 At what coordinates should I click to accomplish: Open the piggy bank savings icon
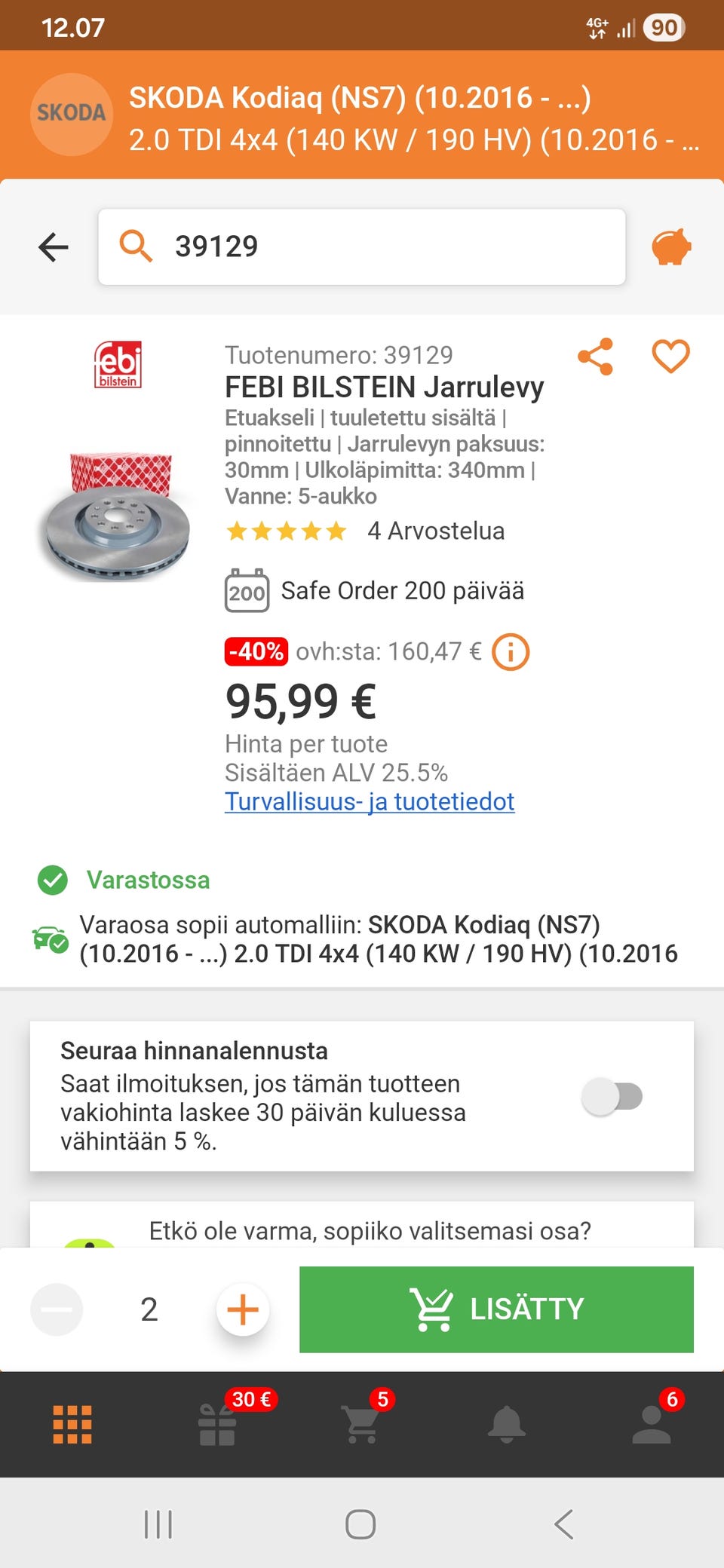click(x=670, y=247)
